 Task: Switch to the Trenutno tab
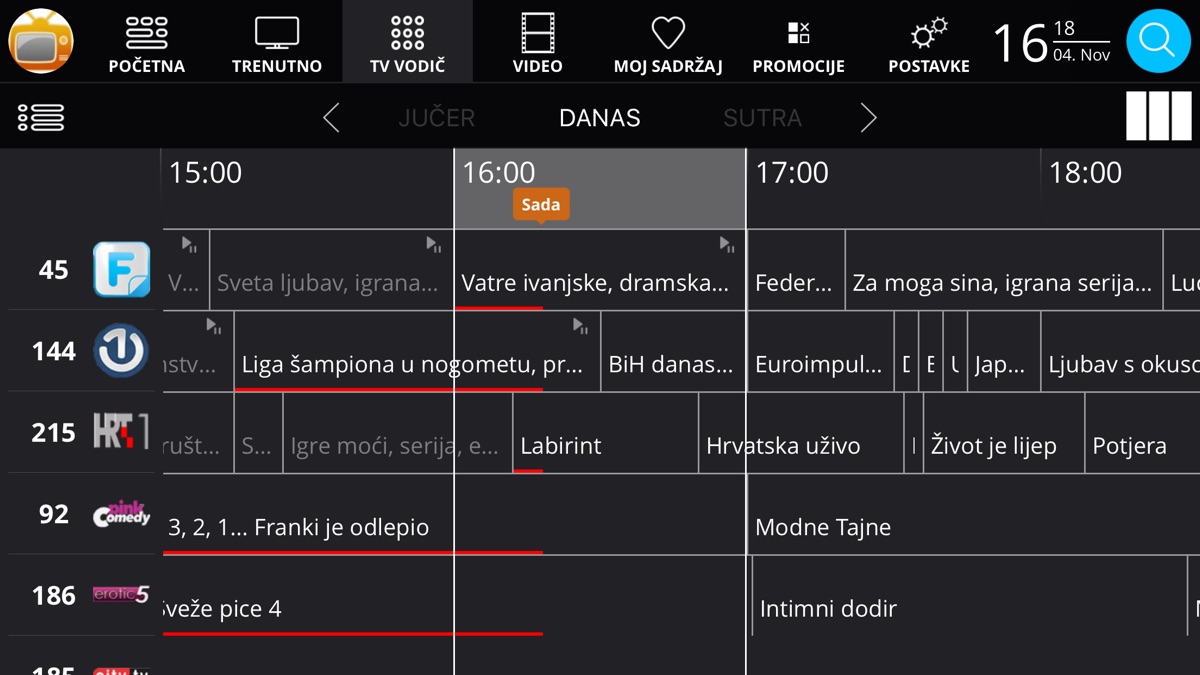coord(277,45)
